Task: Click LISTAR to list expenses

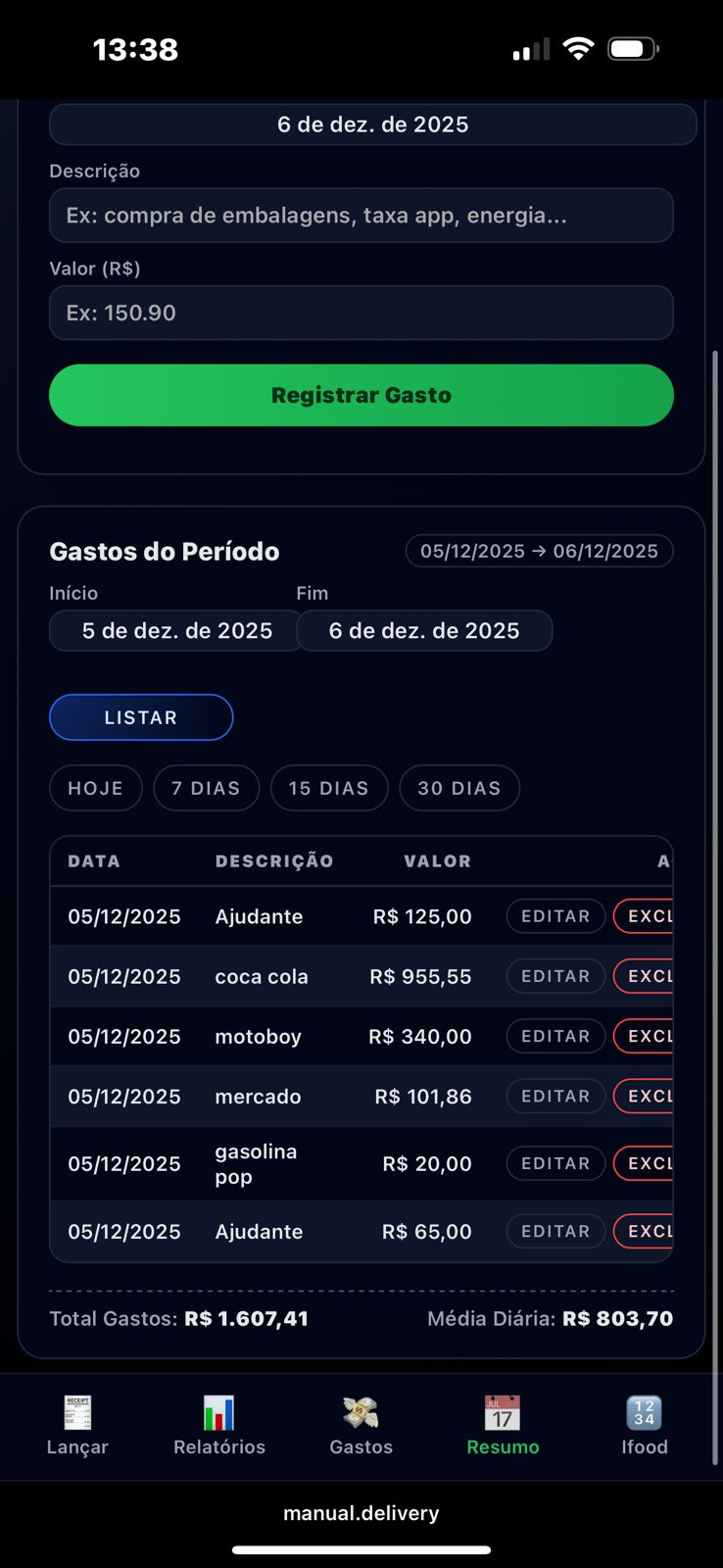Action: click(x=140, y=716)
